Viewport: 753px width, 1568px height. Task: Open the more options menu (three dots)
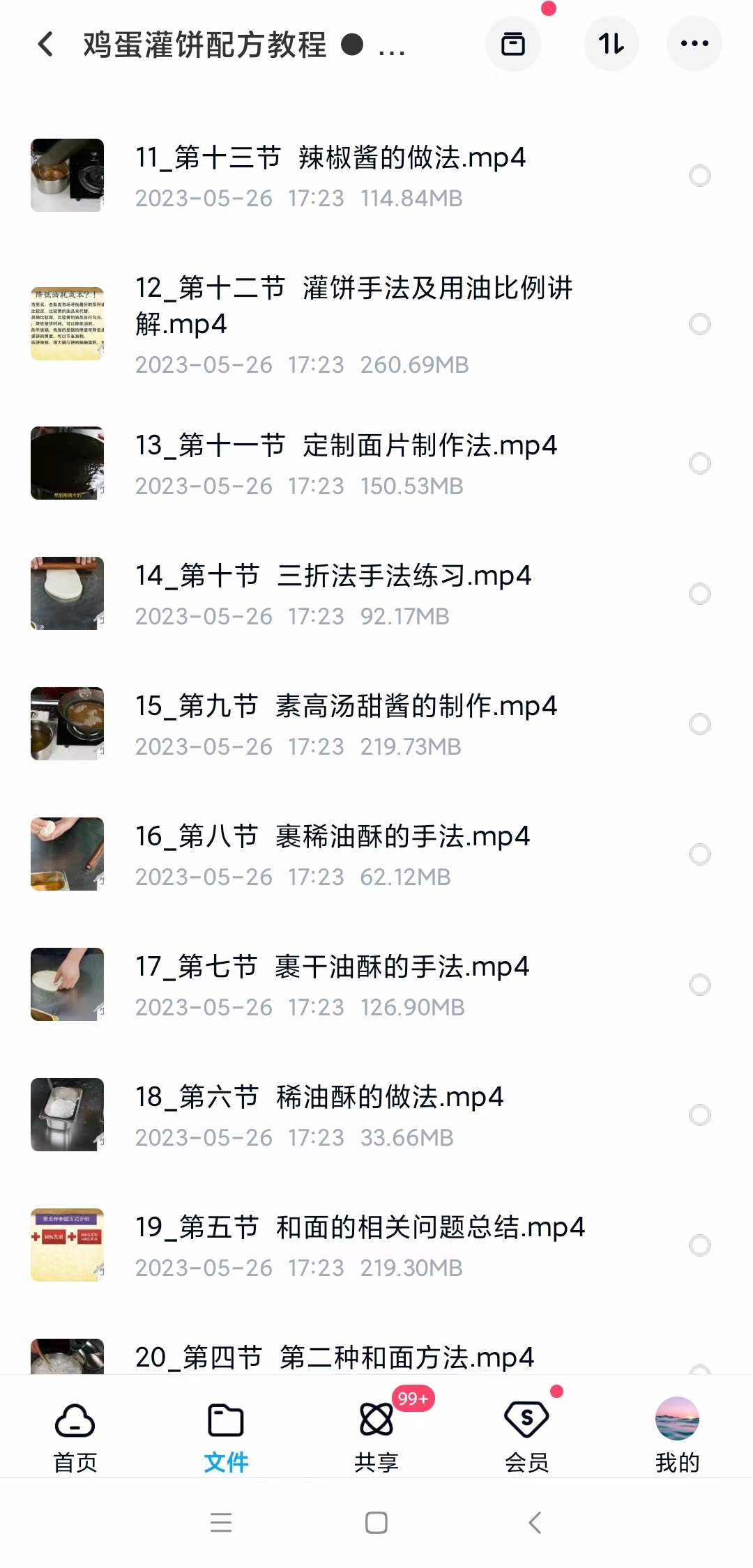tap(694, 44)
